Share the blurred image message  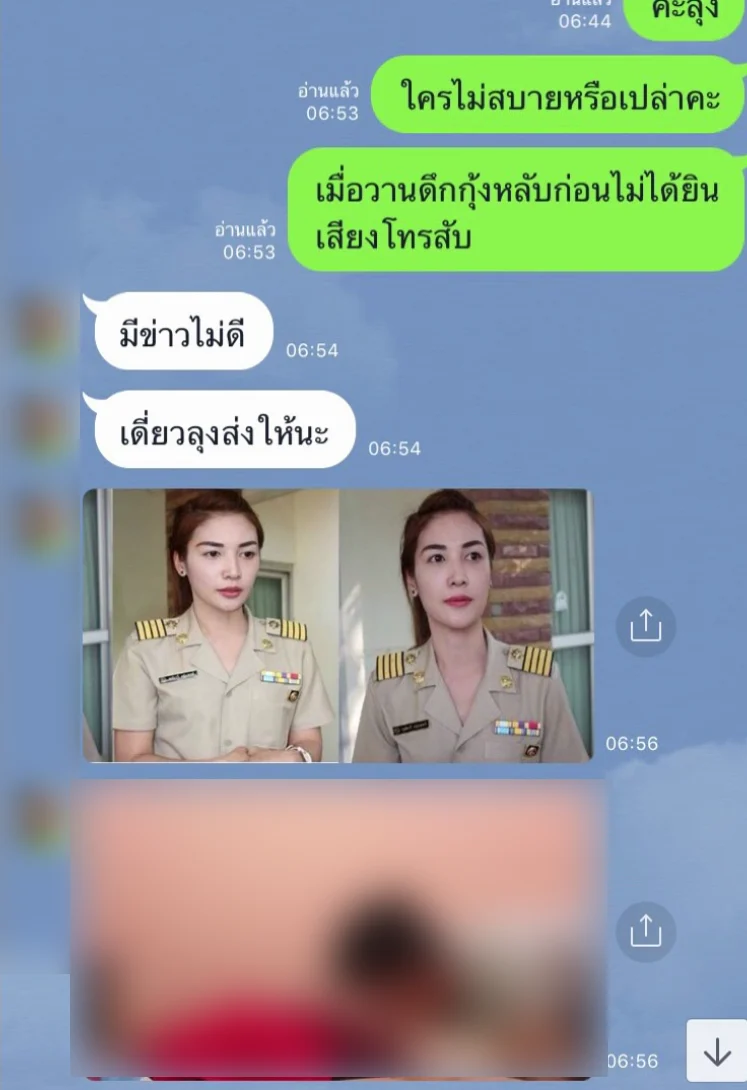click(645, 931)
